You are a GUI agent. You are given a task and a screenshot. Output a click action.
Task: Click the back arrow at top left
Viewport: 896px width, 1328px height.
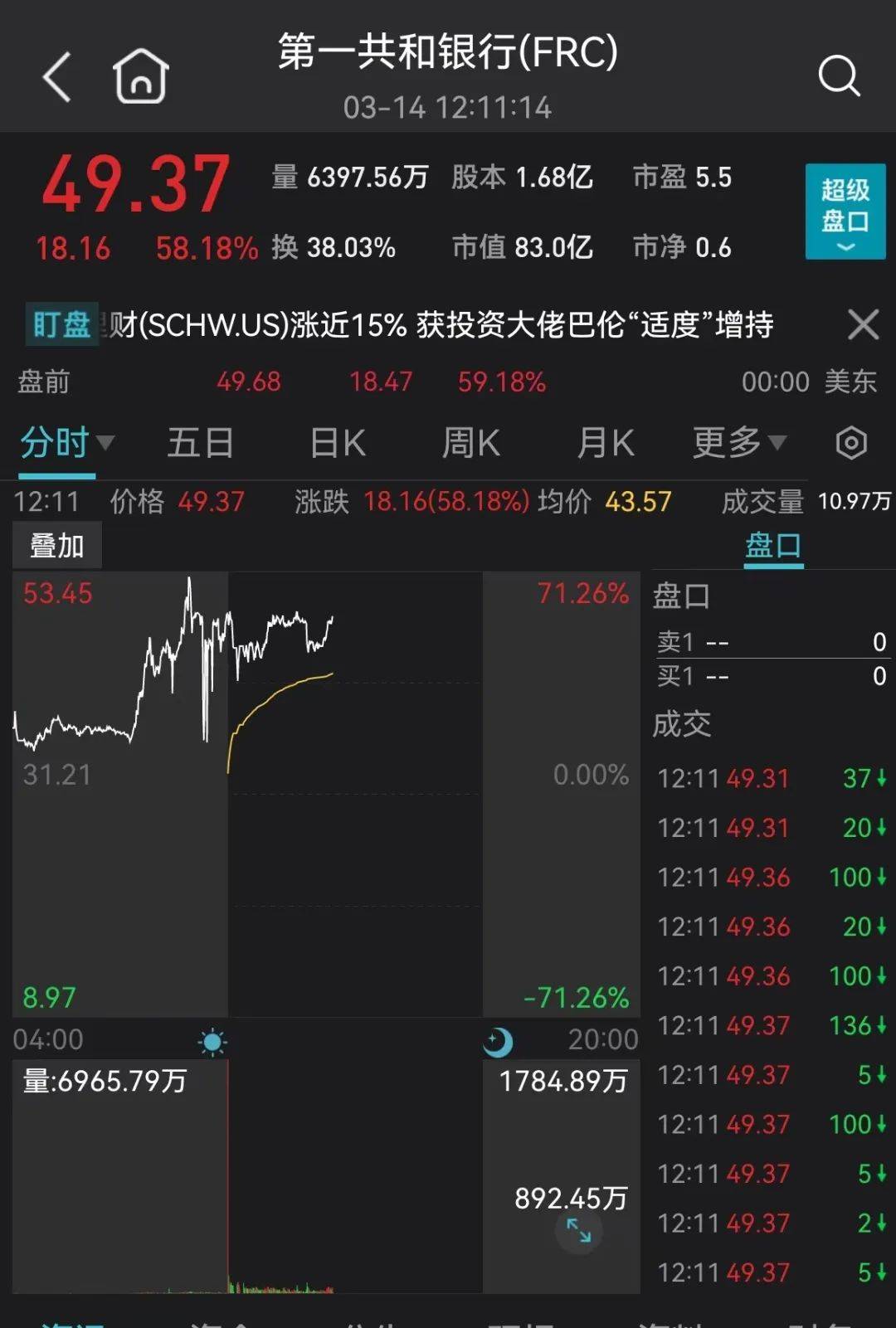coord(56,75)
